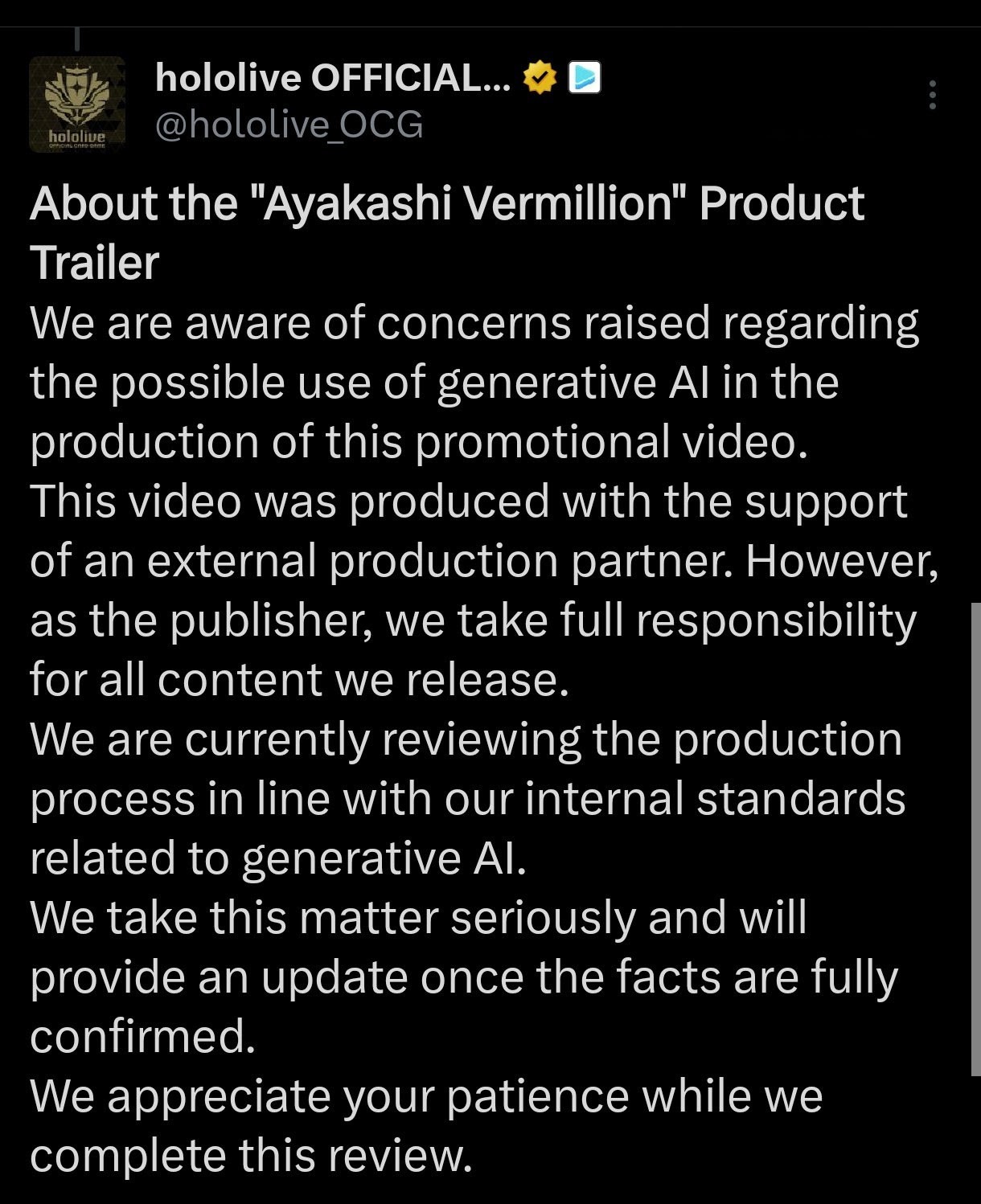This screenshot has height=1204, width=981.
Task: Open the hololive OCG profile picture
Action: pos(77,104)
